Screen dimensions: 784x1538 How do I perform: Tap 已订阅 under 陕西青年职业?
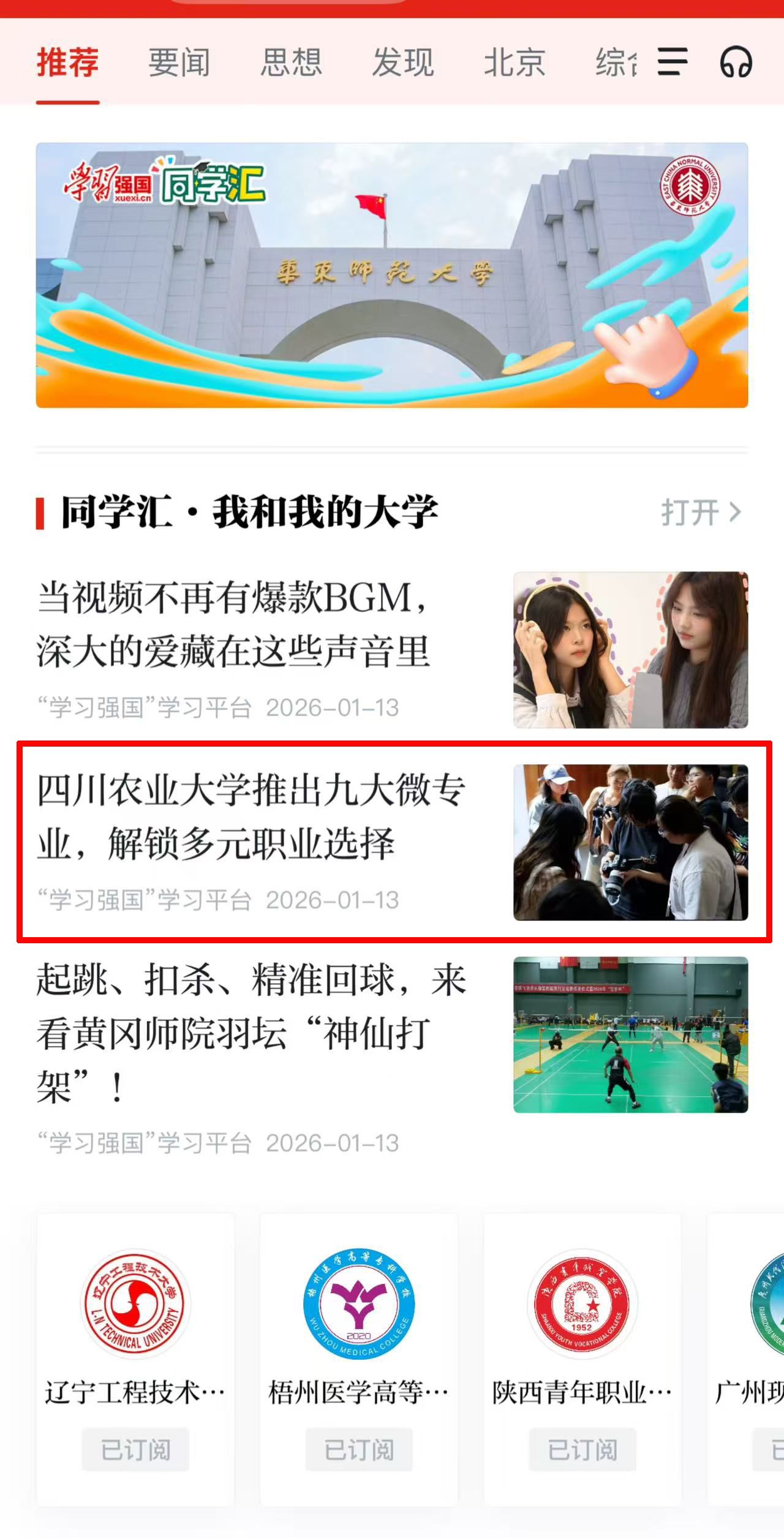[582, 1449]
